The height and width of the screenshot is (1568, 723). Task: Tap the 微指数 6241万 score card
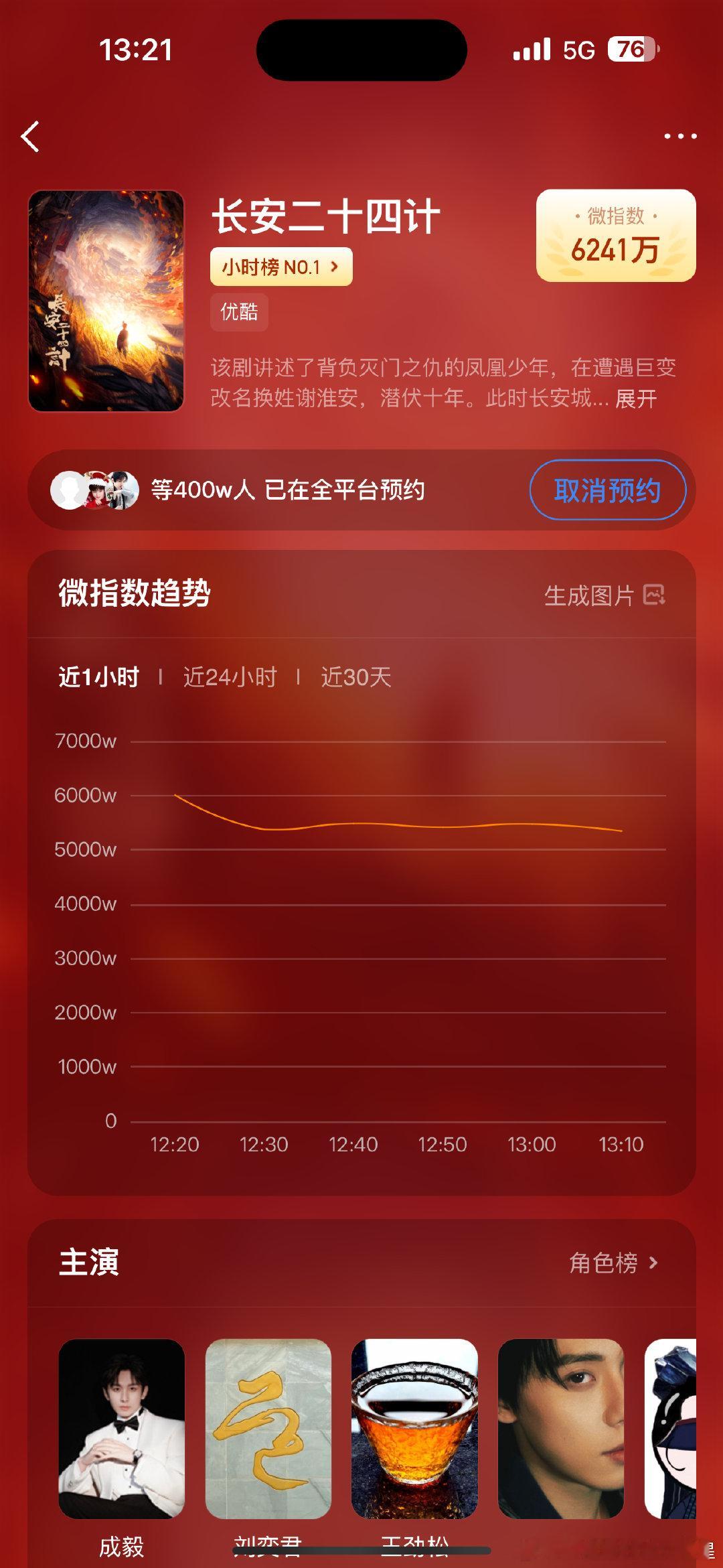[x=615, y=236]
